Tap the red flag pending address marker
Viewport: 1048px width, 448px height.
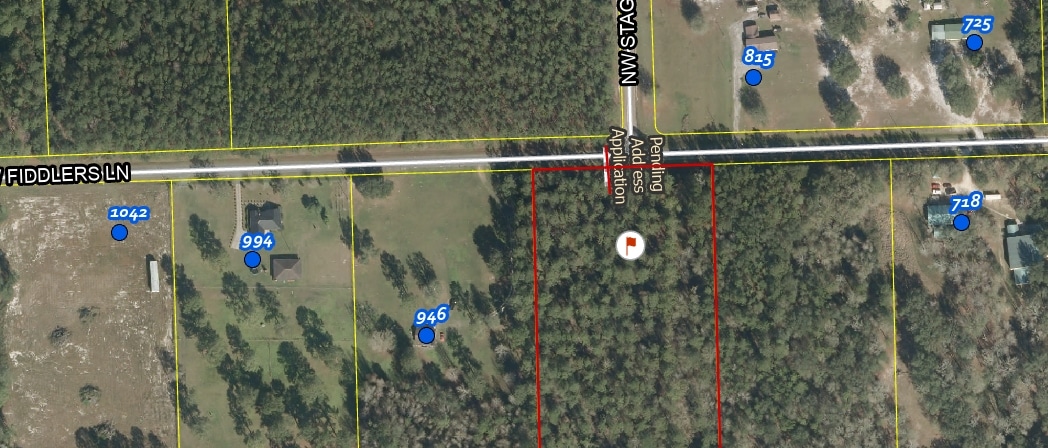pyautogui.click(x=630, y=245)
